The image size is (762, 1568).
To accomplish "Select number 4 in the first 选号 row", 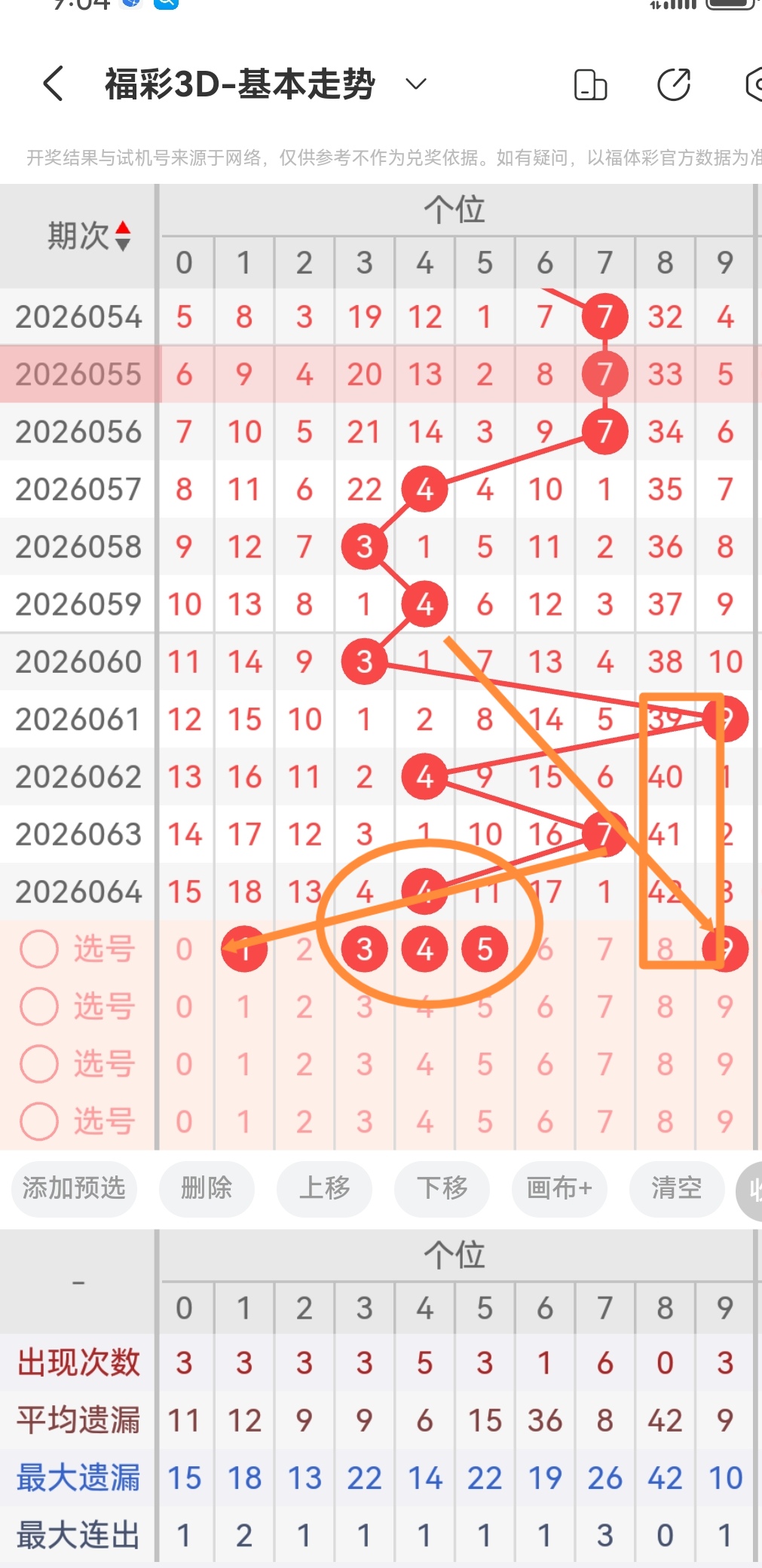I will click(x=424, y=949).
